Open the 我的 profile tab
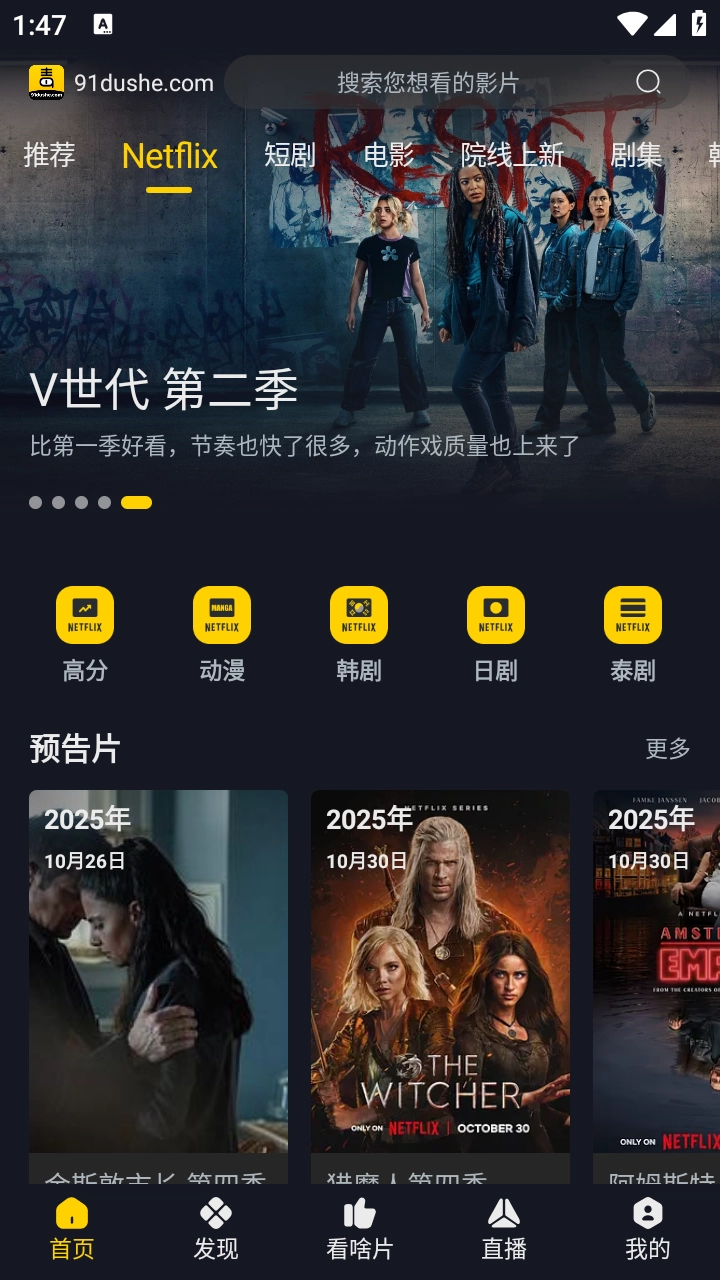Viewport: 720px width, 1280px height. (648, 1230)
